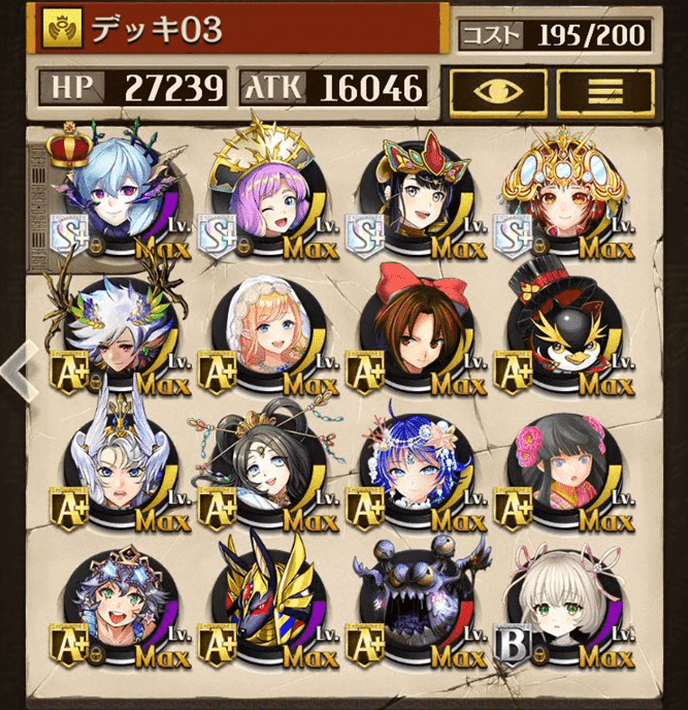Open the デッキ03 deck name header
Image resolution: width=688 pixels, height=710 pixels.
pos(240,30)
